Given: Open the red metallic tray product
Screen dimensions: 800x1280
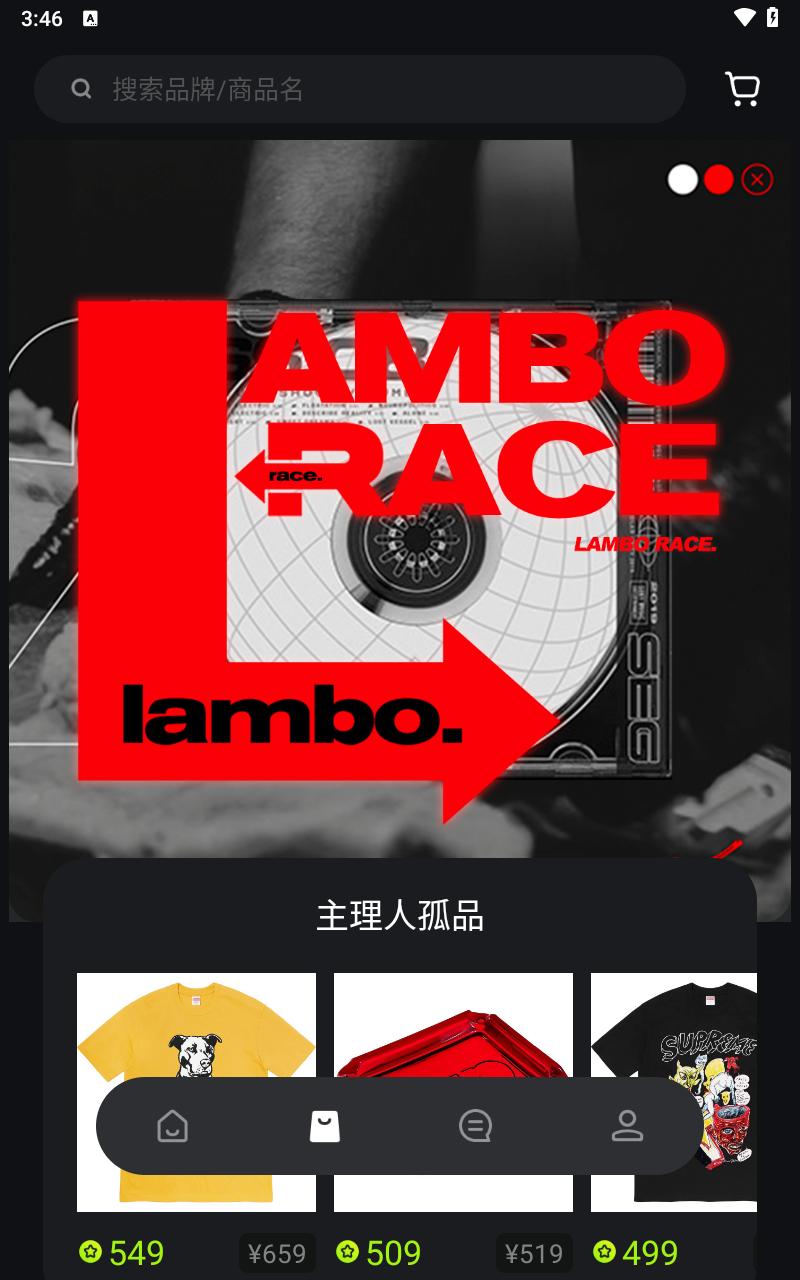Looking at the screenshot, I should (x=454, y=1030).
